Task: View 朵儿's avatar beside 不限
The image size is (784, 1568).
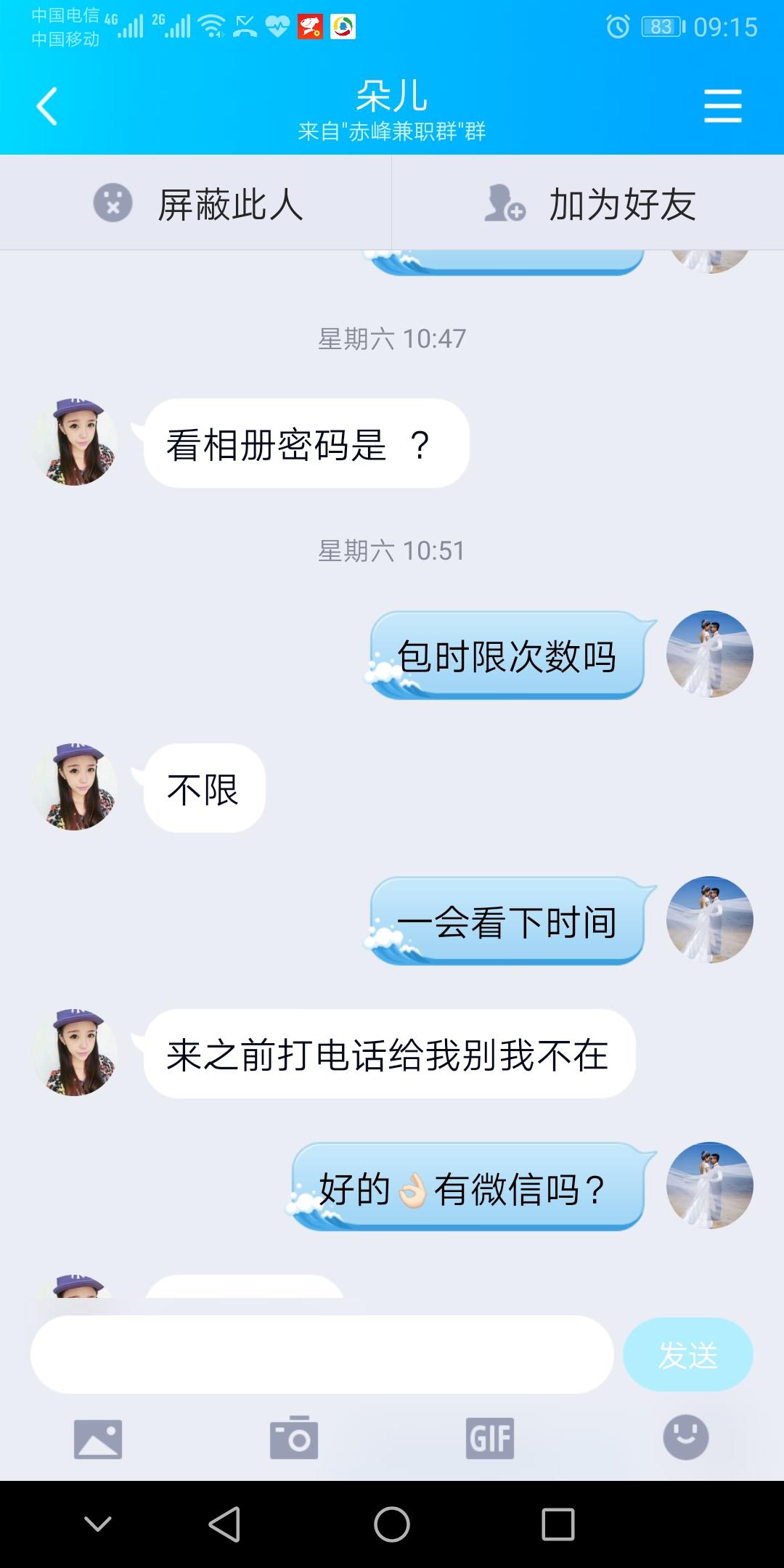Action: (75, 787)
